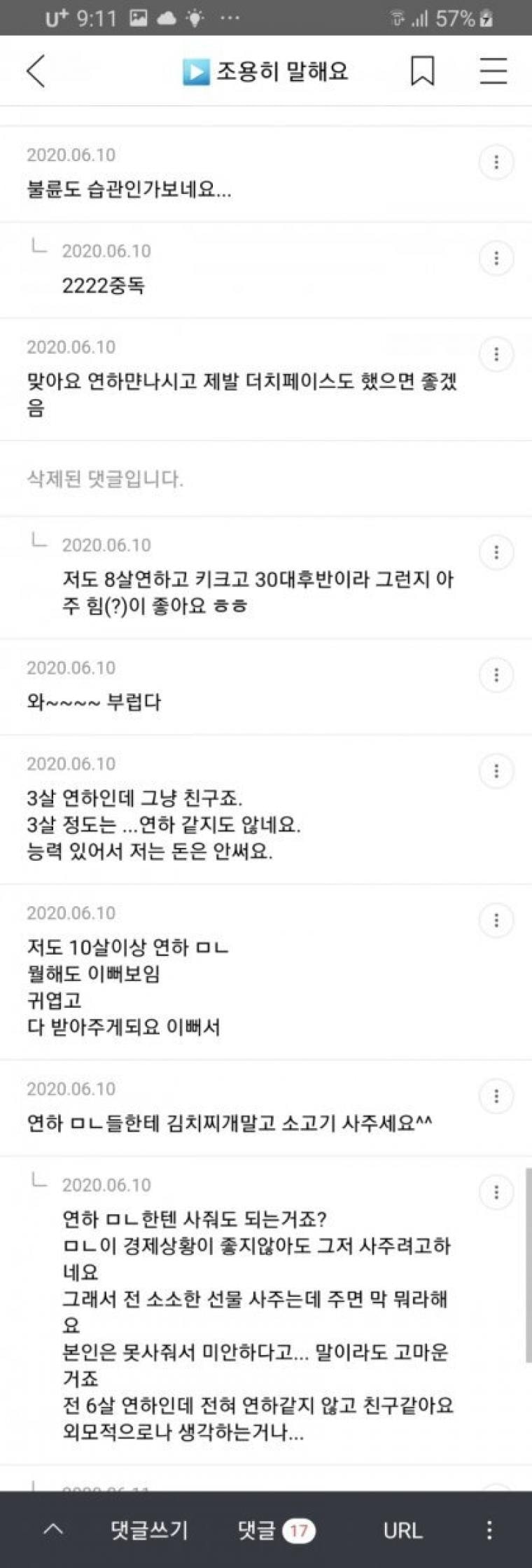Open options for the 불륜도 습관인가보네요 comment
The image size is (532, 1568).
tap(496, 162)
